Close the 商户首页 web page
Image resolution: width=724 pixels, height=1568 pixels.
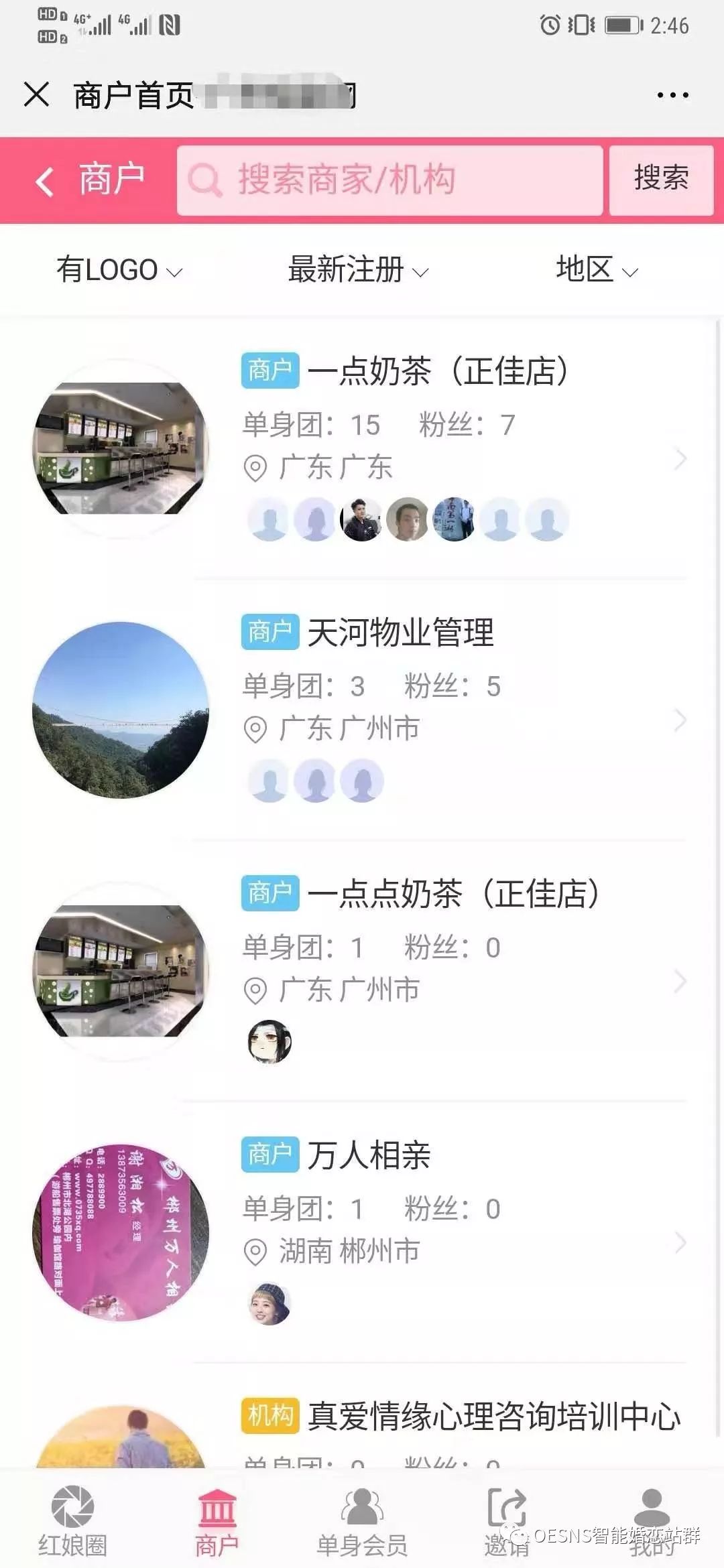[x=36, y=94]
